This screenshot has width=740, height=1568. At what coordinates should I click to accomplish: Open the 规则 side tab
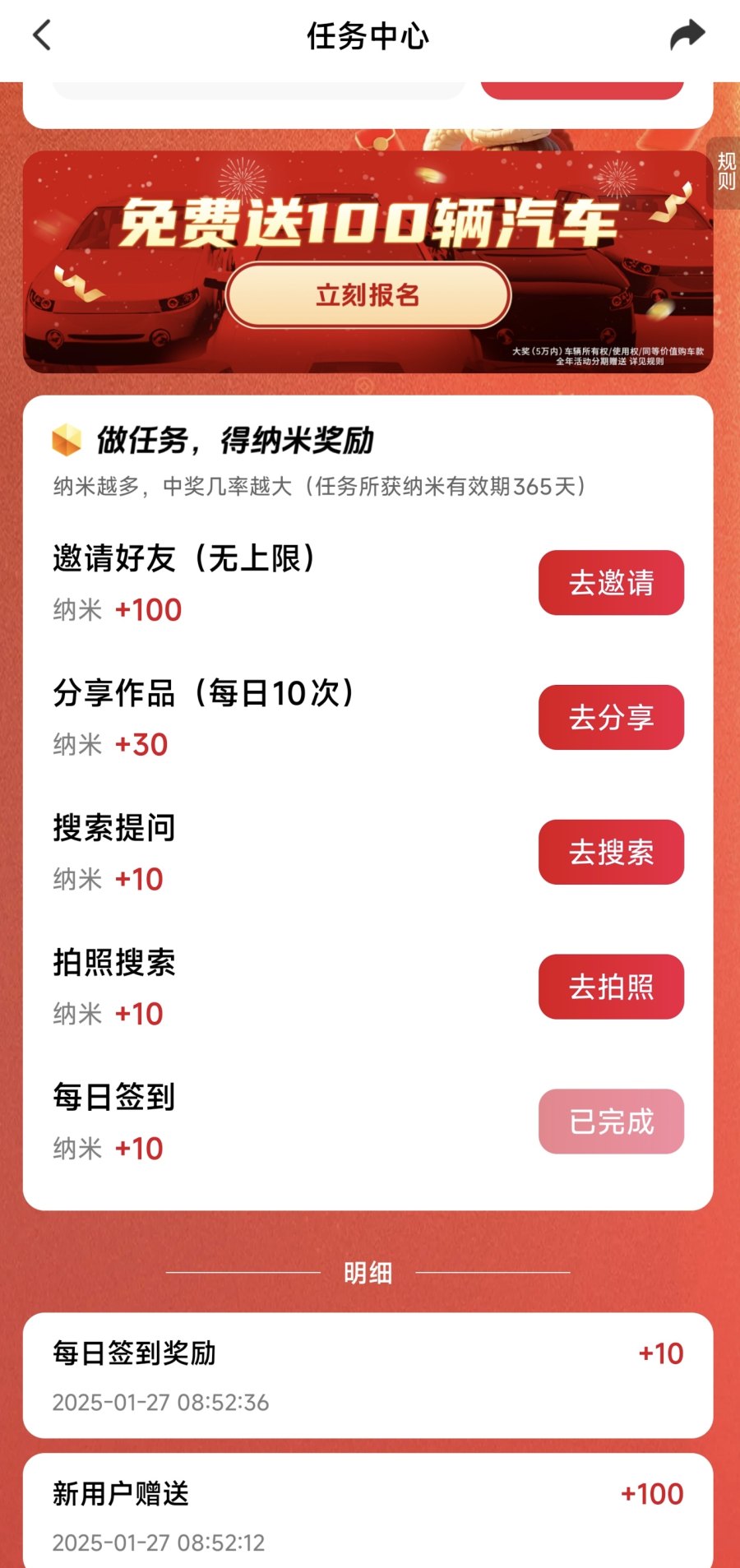click(725, 172)
